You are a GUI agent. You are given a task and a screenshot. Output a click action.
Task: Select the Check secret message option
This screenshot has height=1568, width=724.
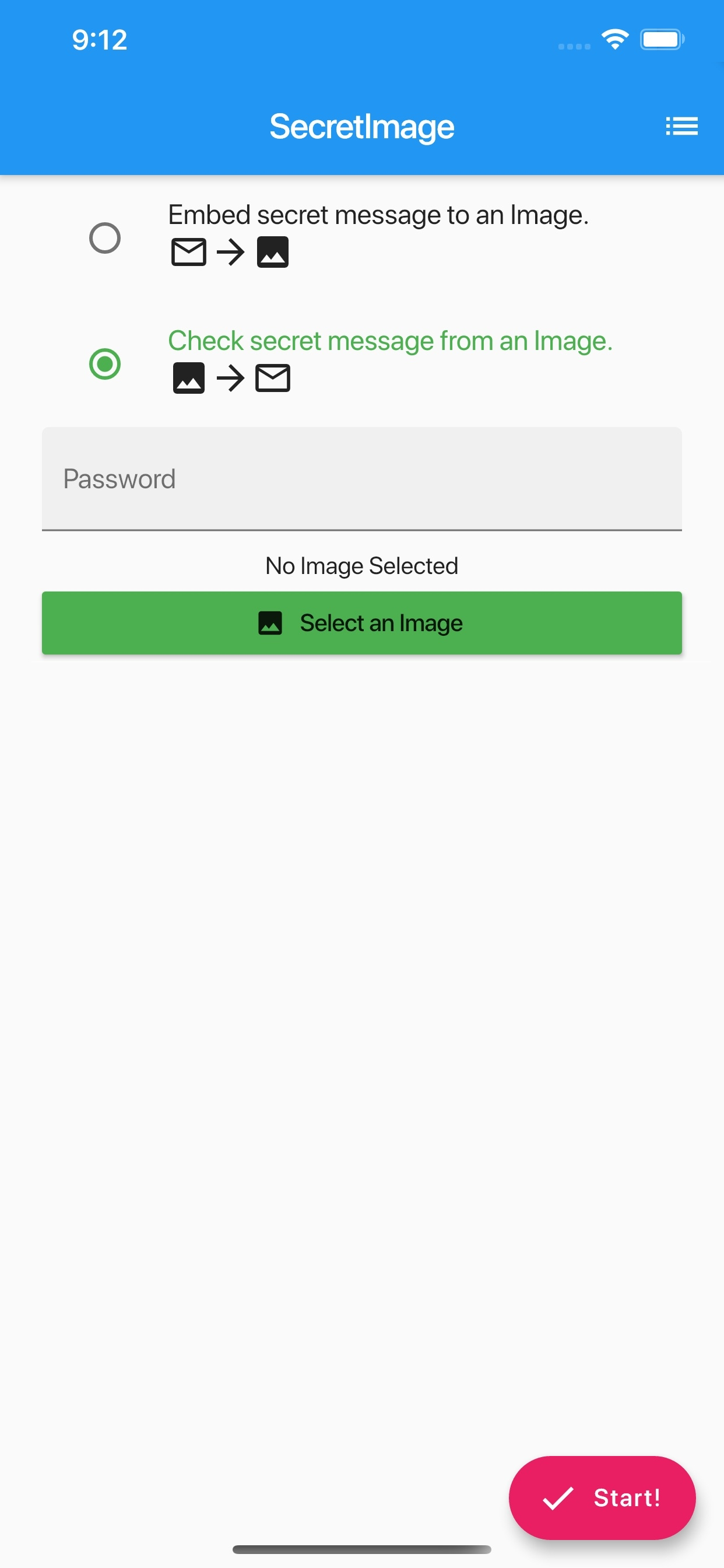point(105,365)
